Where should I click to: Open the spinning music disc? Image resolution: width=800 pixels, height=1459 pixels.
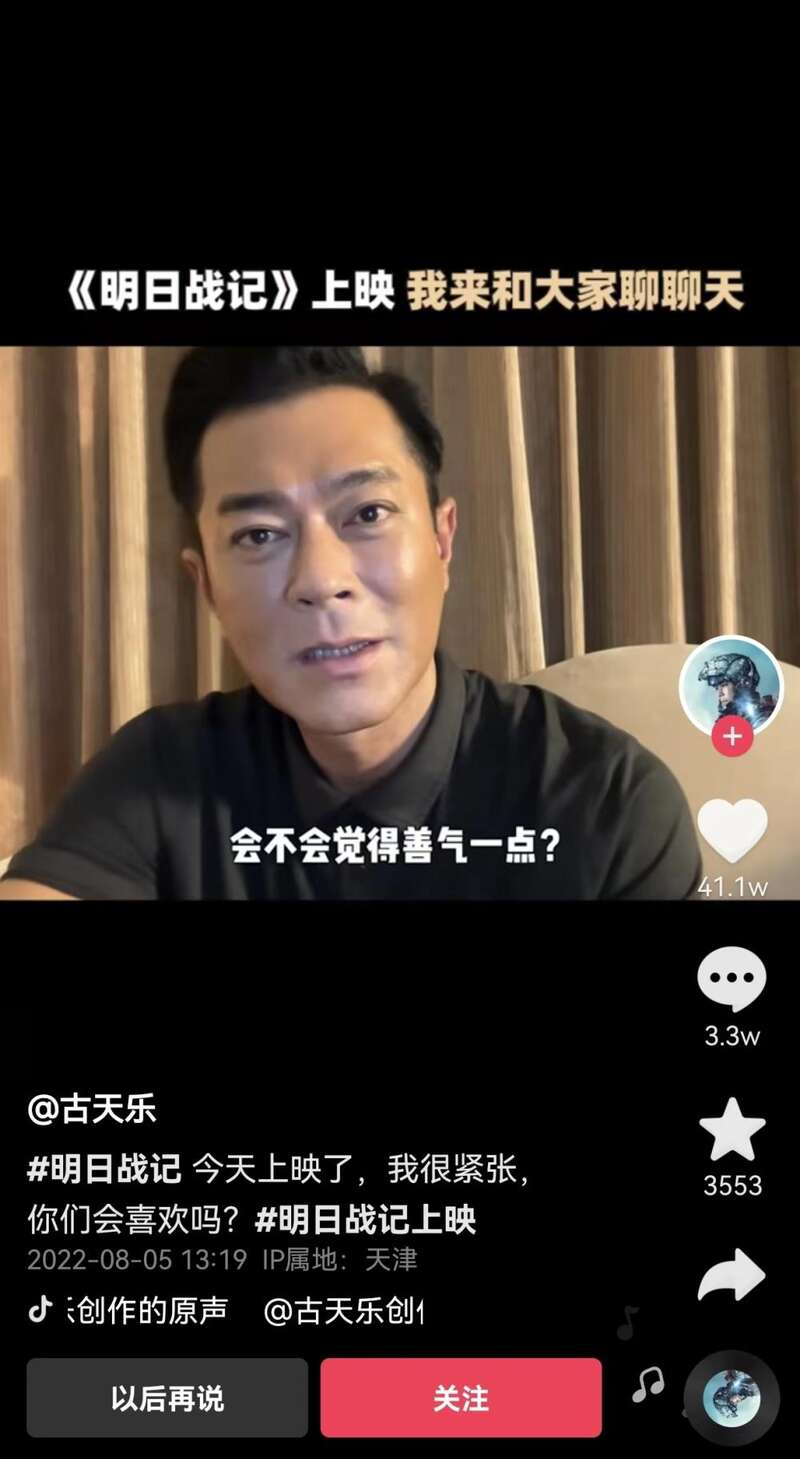click(x=732, y=1397)
